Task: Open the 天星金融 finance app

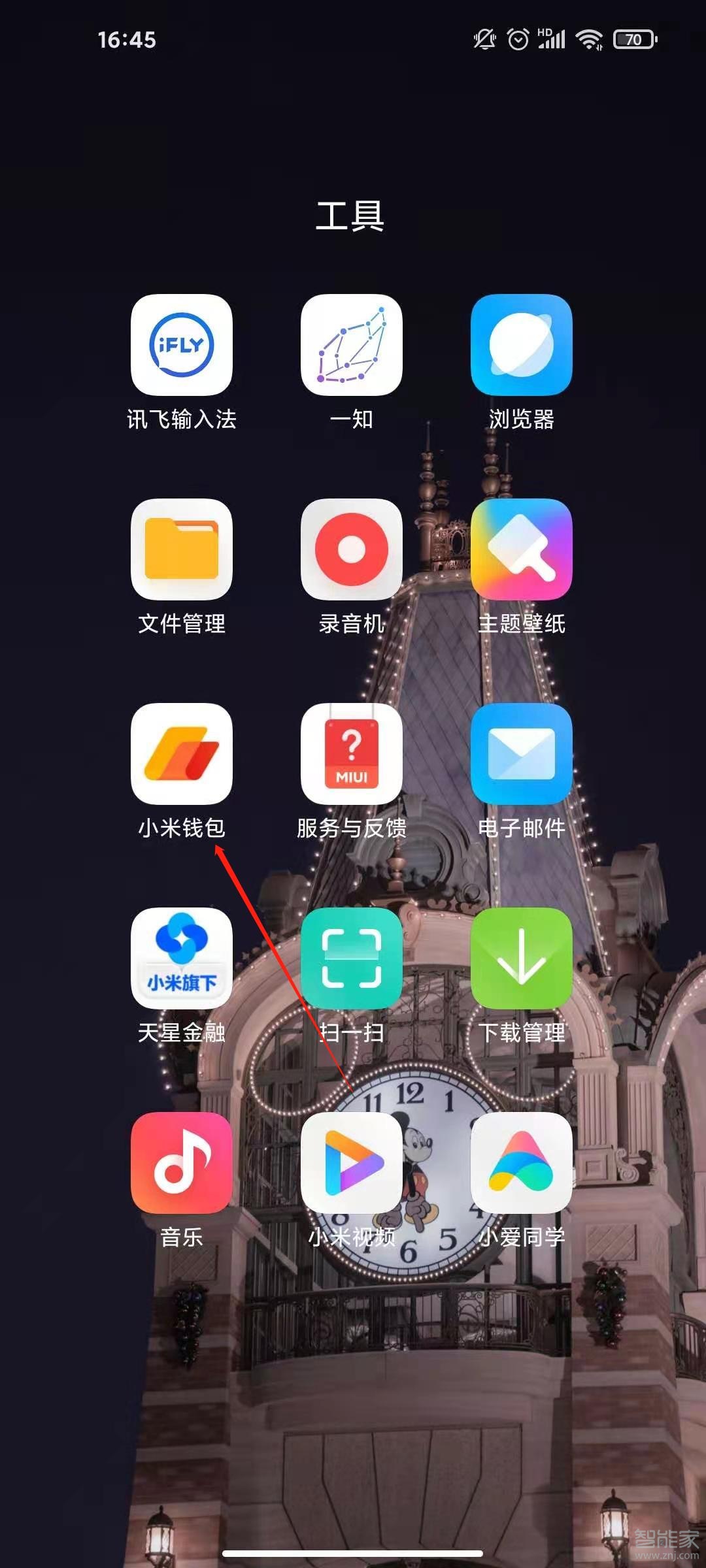Action: coord(182,958)
